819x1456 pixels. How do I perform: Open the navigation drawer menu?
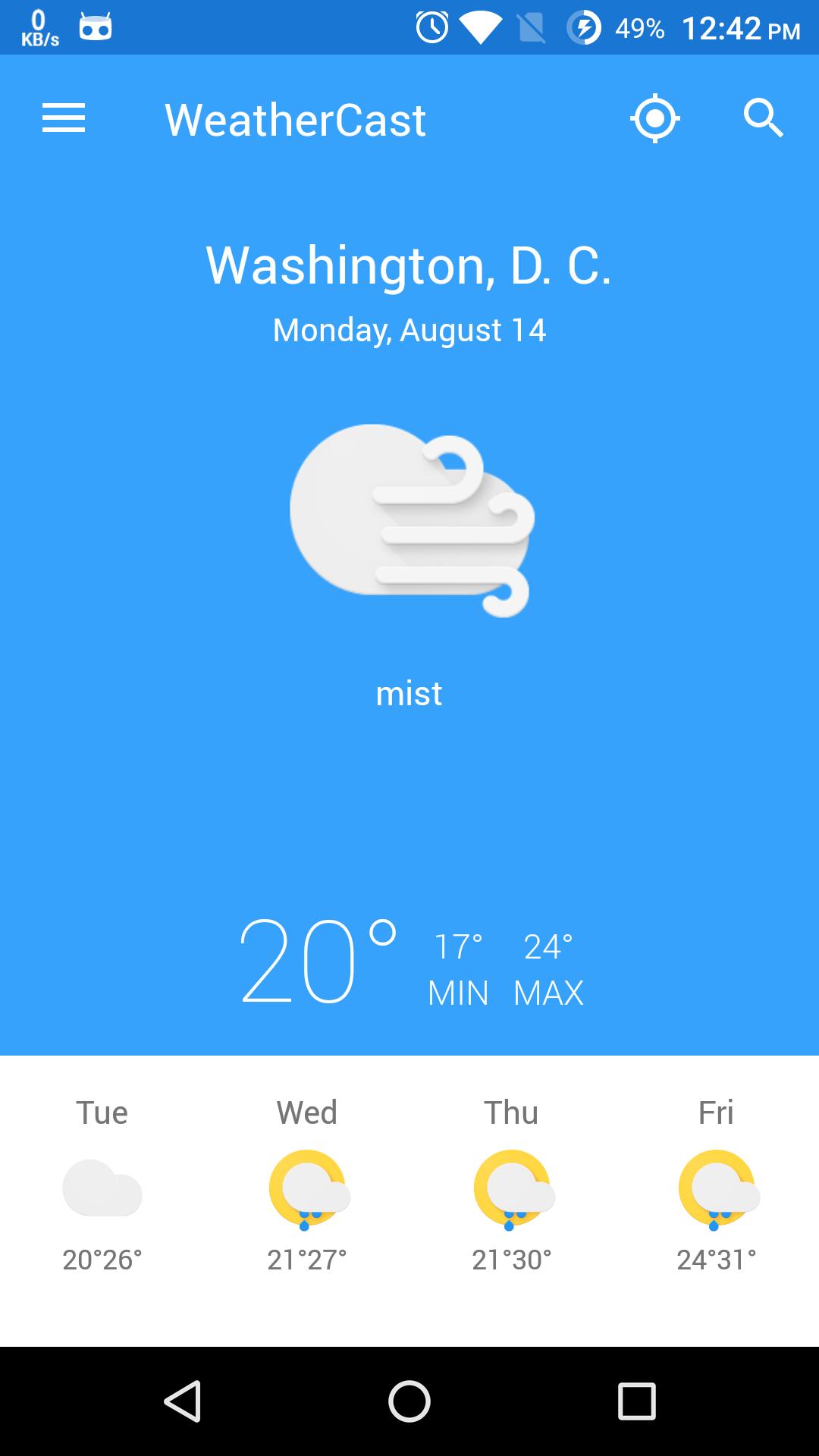coord(63,118)
